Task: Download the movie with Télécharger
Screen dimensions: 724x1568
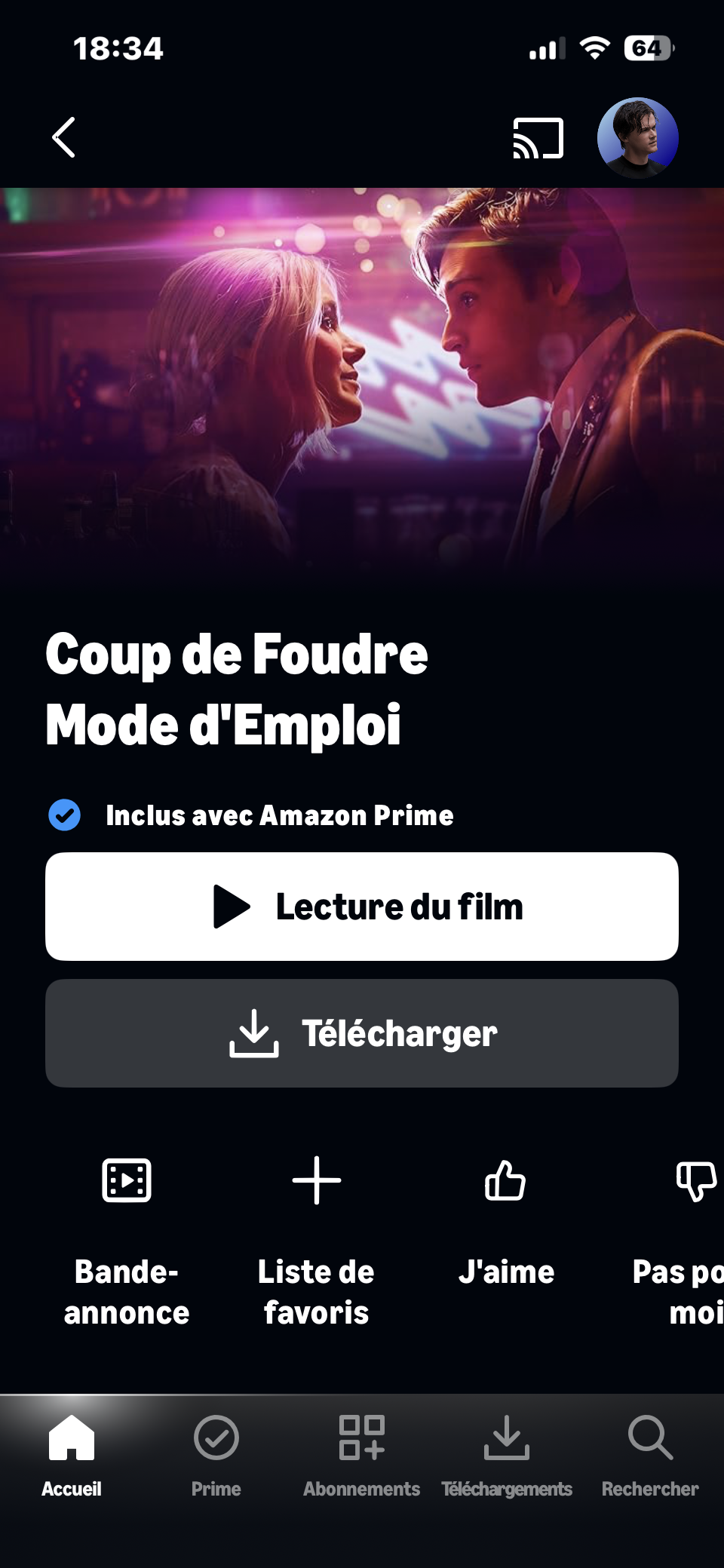Action: [x=362, y=1033]
